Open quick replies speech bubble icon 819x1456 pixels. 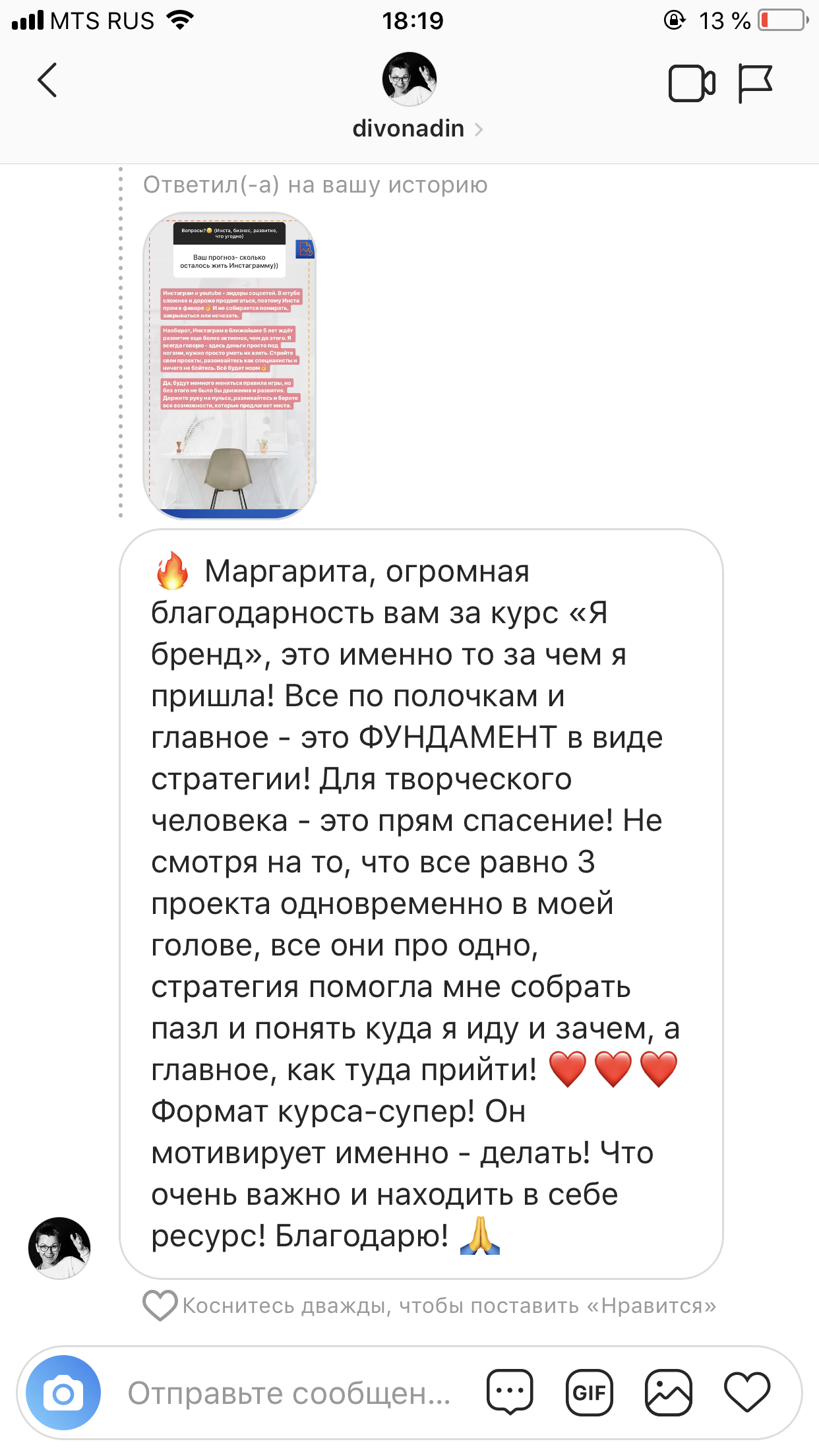[x=510, y=1393]
